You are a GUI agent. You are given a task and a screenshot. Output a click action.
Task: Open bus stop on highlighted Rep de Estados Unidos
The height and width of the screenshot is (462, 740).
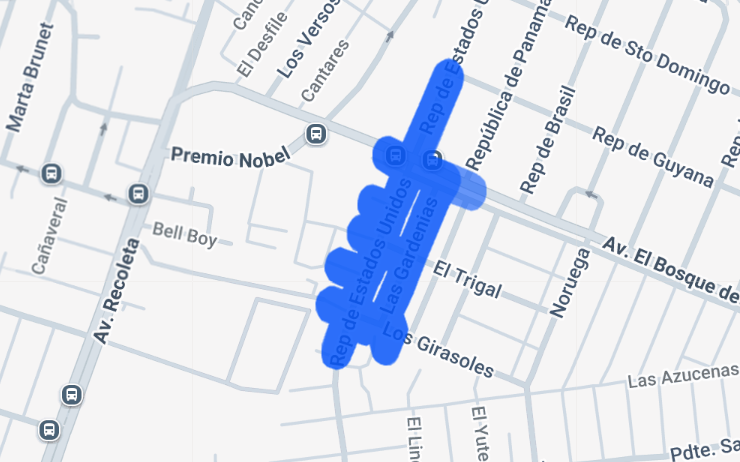[396, 156]
